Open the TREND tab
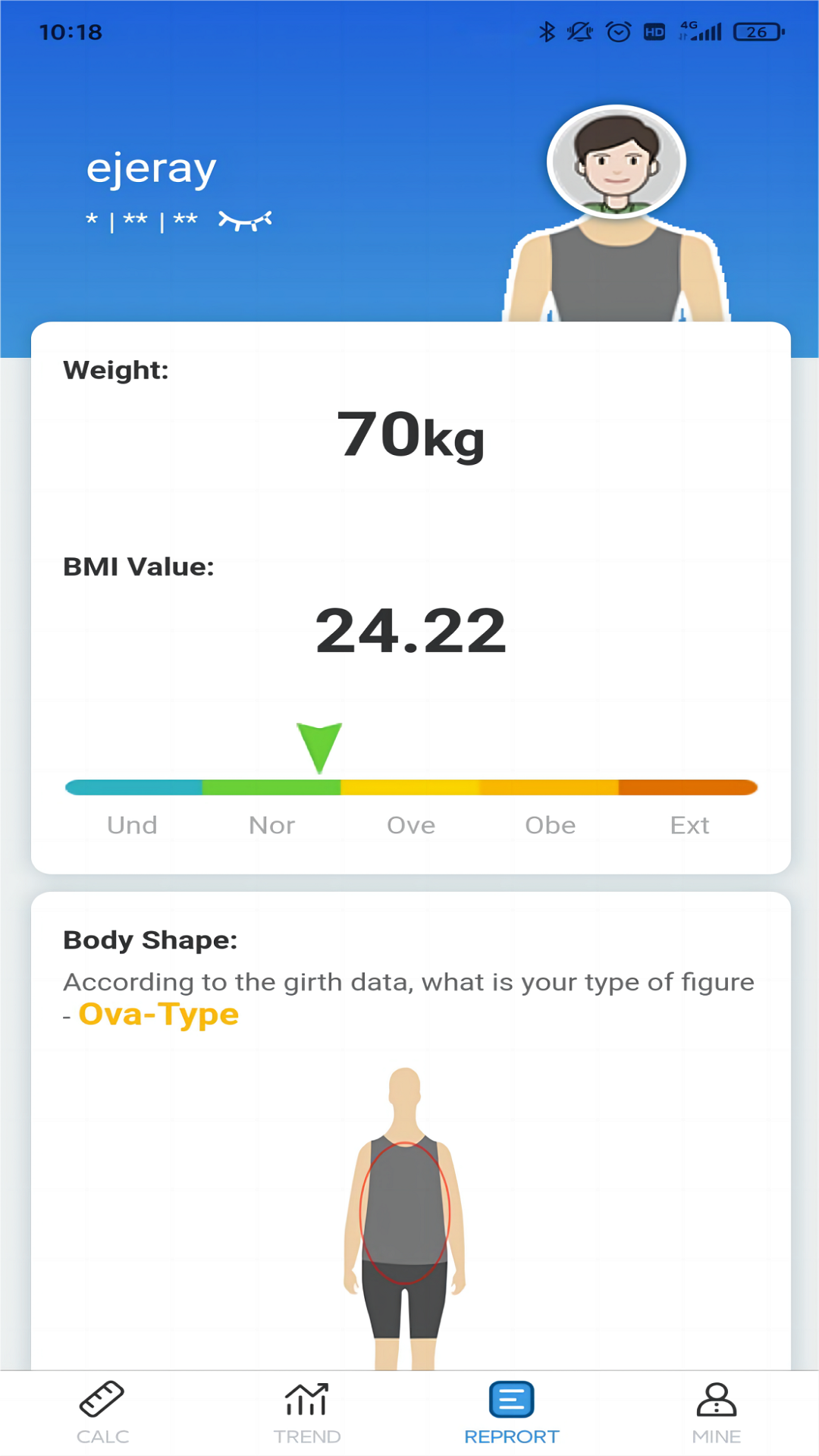 [307, 1413]
